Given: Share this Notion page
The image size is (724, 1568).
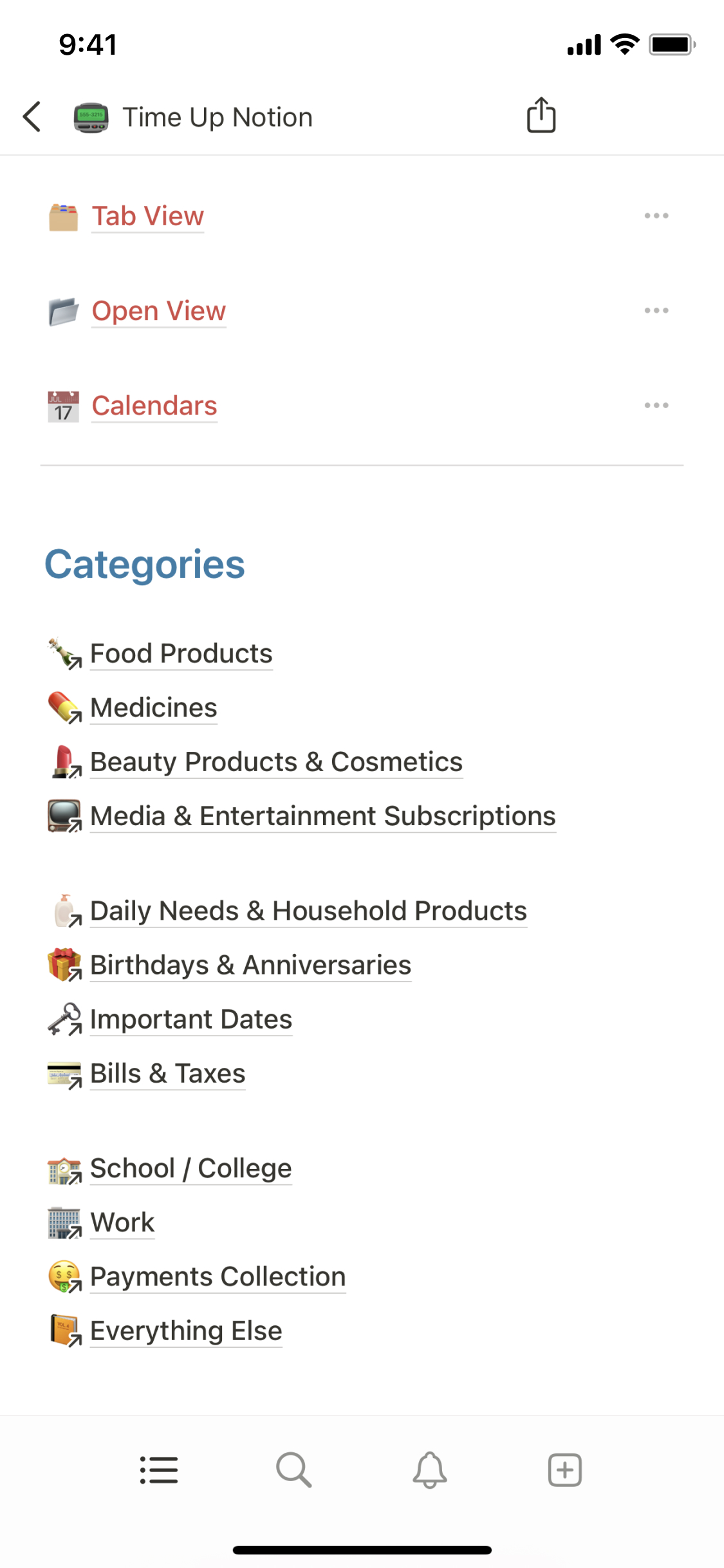Looking at the screenshot, I should (x=541, y=116).
